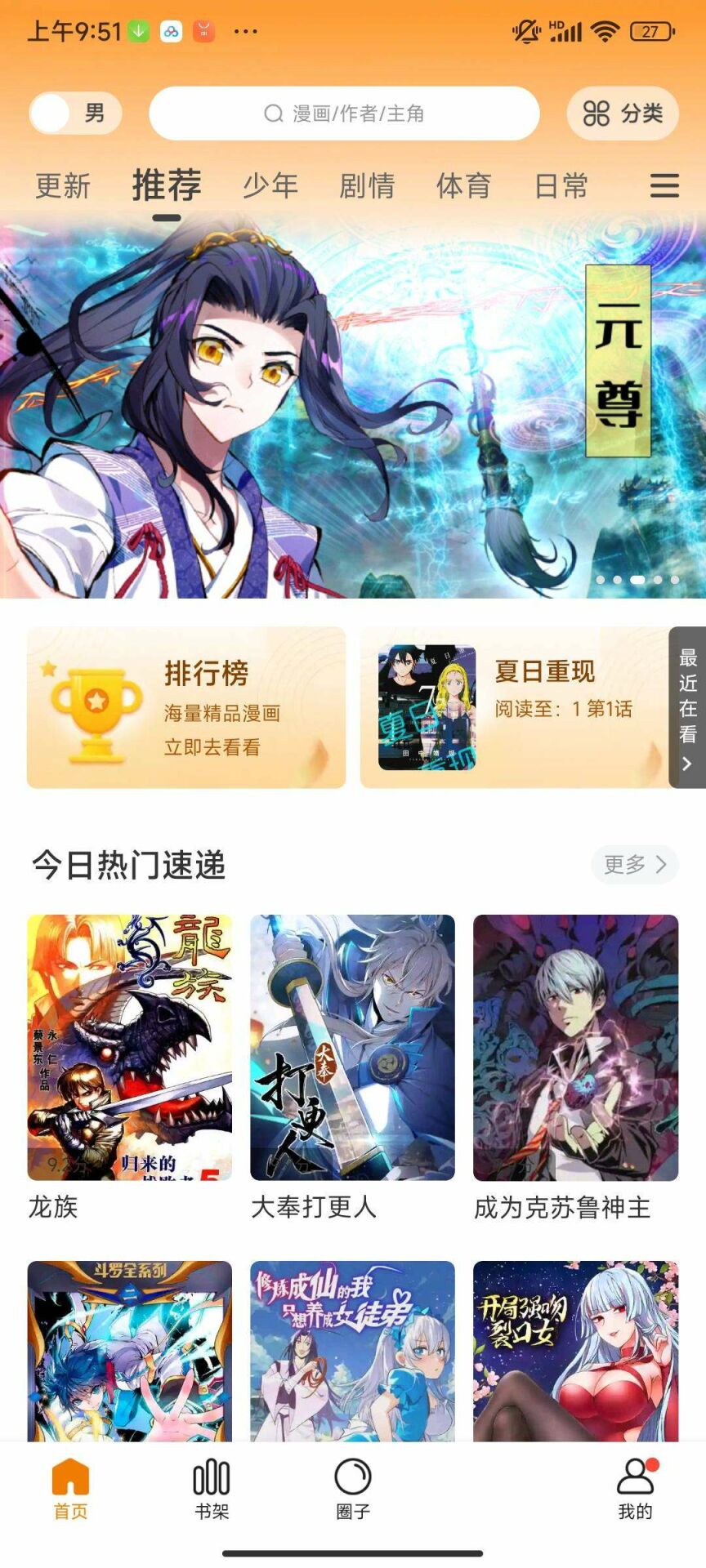Switch to the 剧情 tab
The width and height of the screenshot is (706, 1568).
(367, 186)
